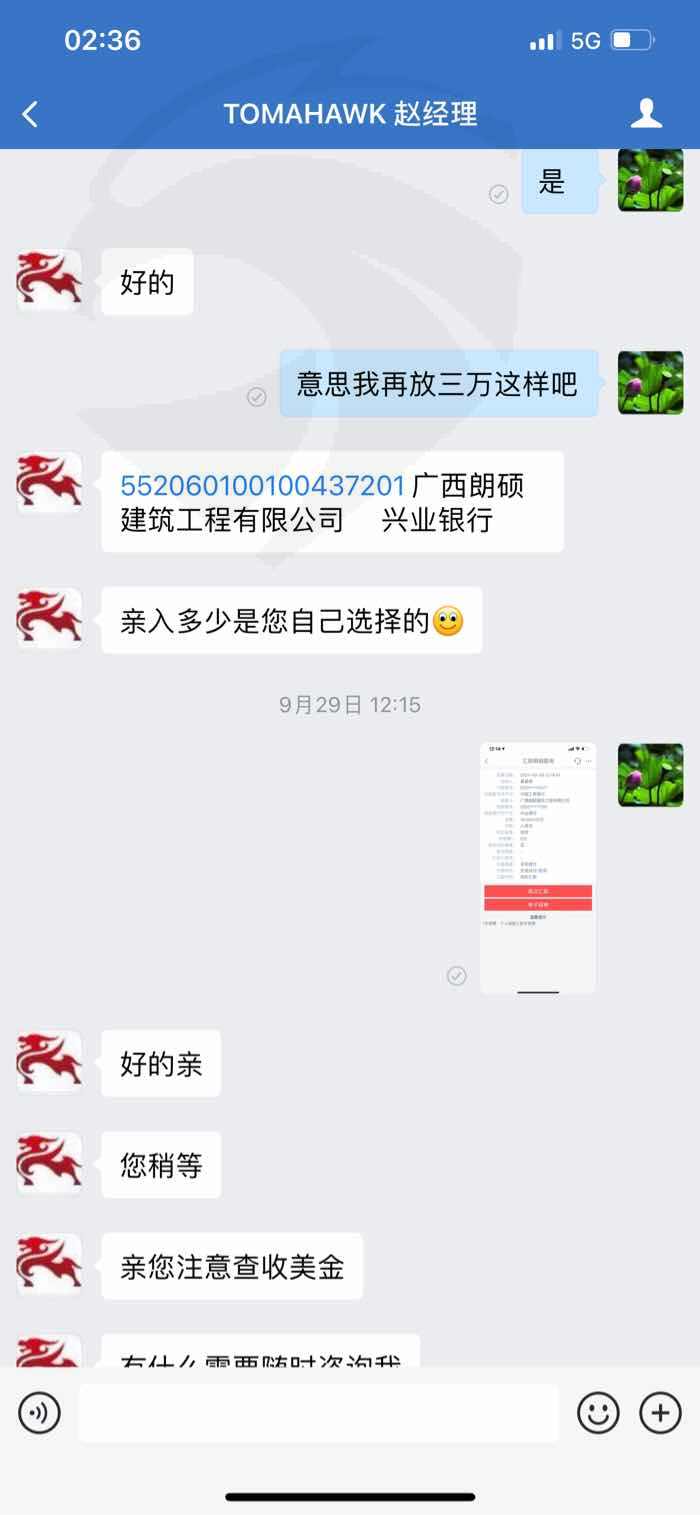The image size is (700, 1515).
Task: Switch to voice message input
Action: pos(40,1413)
